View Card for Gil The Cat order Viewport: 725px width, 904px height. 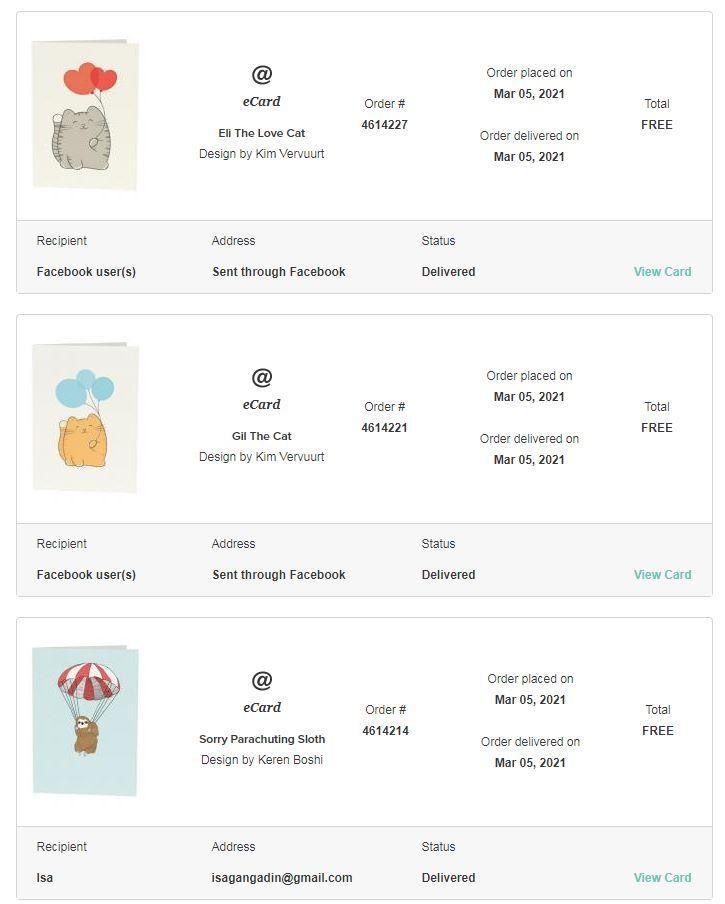[x=662, y=574]
